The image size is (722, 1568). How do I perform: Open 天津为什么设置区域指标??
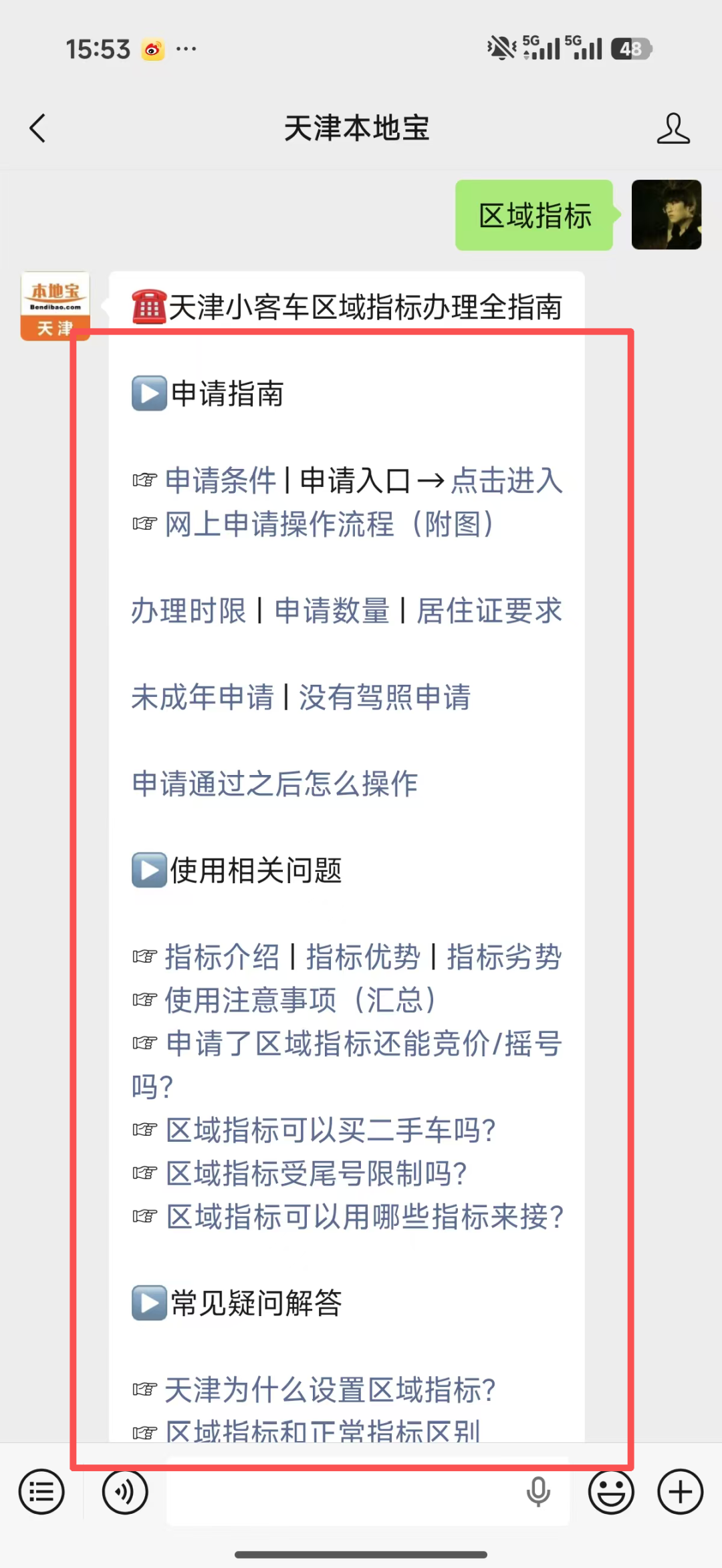coord(330,1390)
